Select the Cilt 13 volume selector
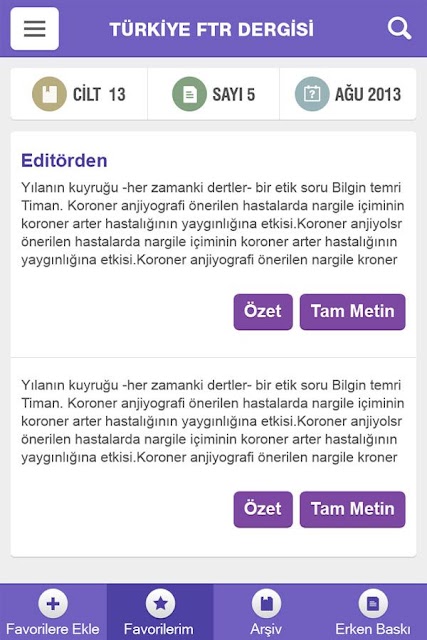 [x=79, y=94]
